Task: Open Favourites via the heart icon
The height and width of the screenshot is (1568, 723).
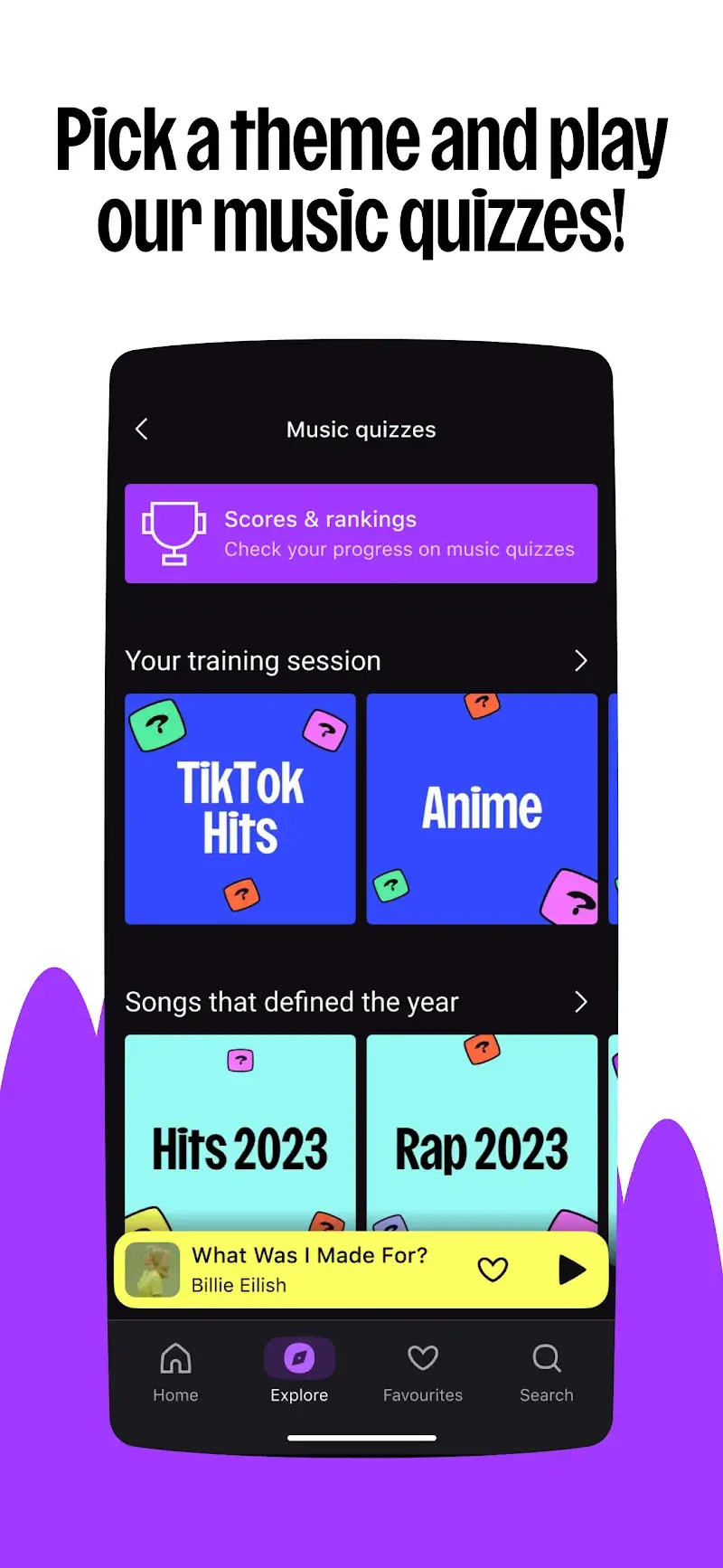Action: point(422,1357)
